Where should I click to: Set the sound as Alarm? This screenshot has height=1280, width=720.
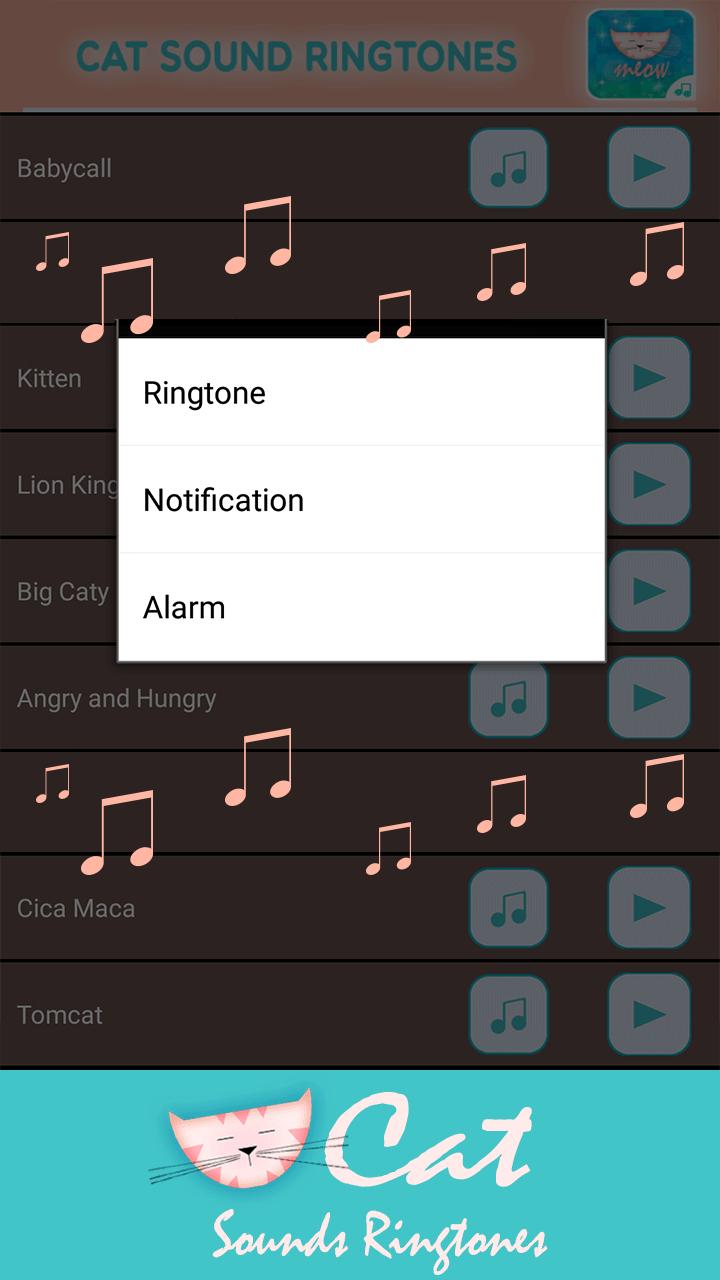pyautogui.click(x=361, y=607)
